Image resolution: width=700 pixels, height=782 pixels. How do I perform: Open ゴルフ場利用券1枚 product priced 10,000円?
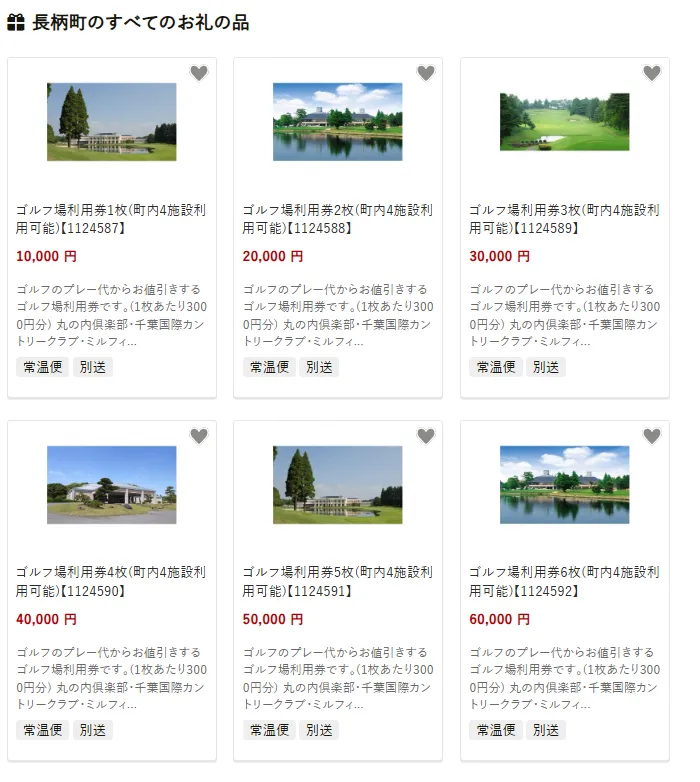(x=111, y=219)
